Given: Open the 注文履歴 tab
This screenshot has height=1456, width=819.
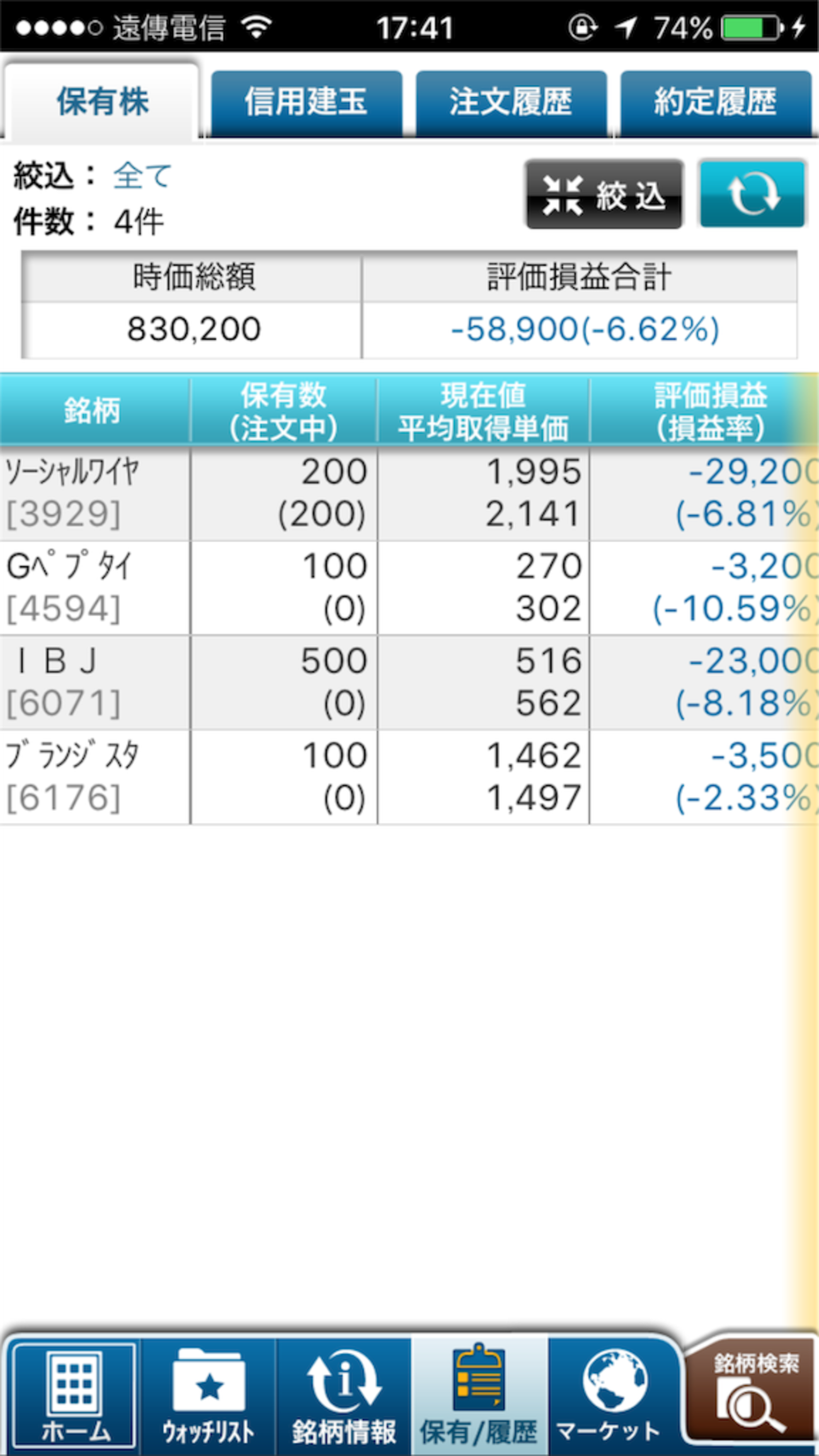Looking at the screenshot, I should (x=511, y=103).
